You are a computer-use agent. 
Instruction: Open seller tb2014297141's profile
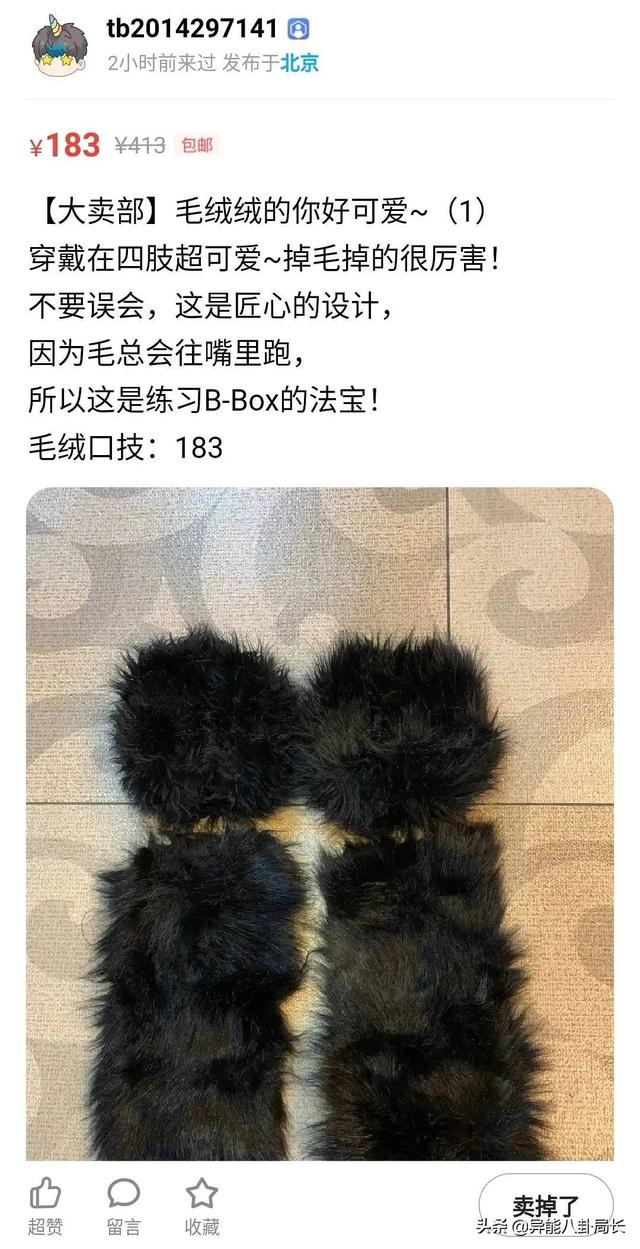193,30
